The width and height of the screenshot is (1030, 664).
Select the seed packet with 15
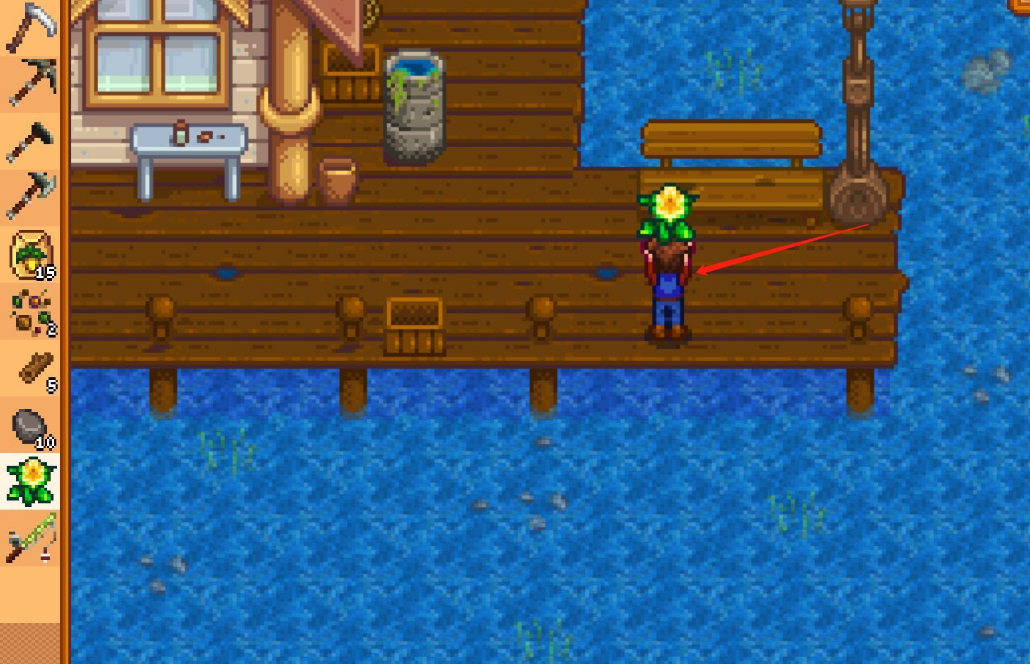coord(30,254)
